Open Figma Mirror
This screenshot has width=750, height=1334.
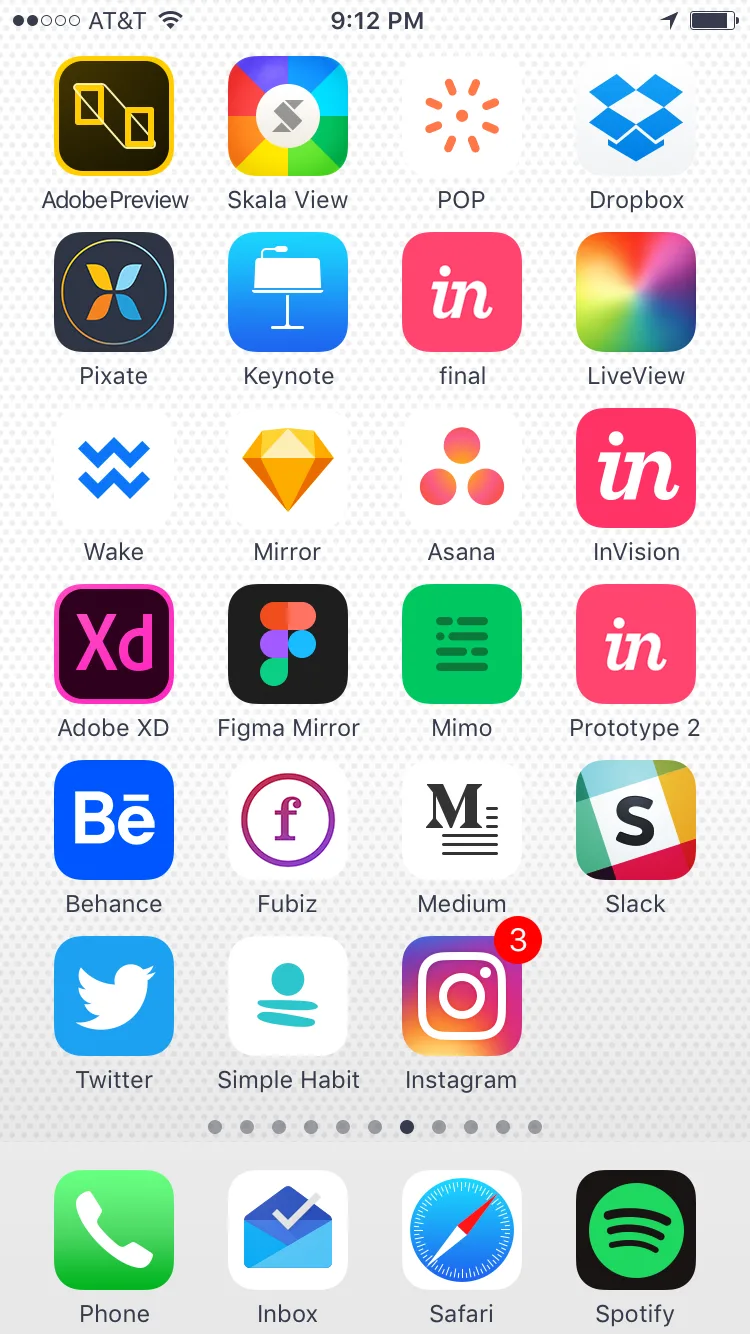pyautogui.click(x=288, y=644)
